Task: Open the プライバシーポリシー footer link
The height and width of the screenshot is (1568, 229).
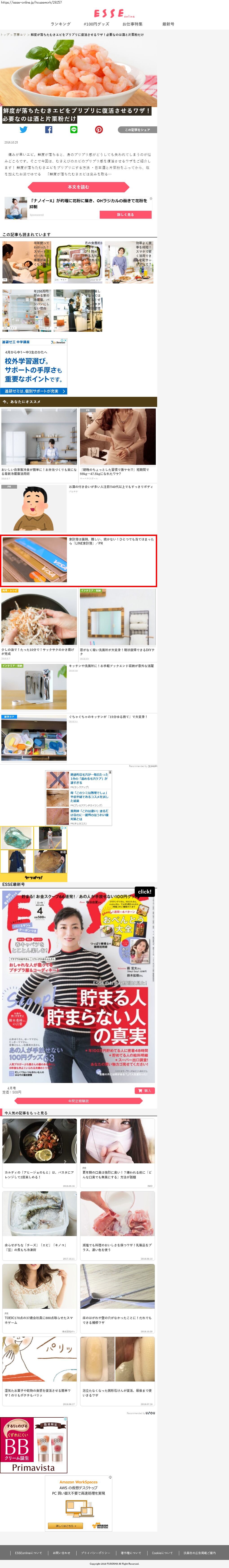Action: [x=96, y=1553]
